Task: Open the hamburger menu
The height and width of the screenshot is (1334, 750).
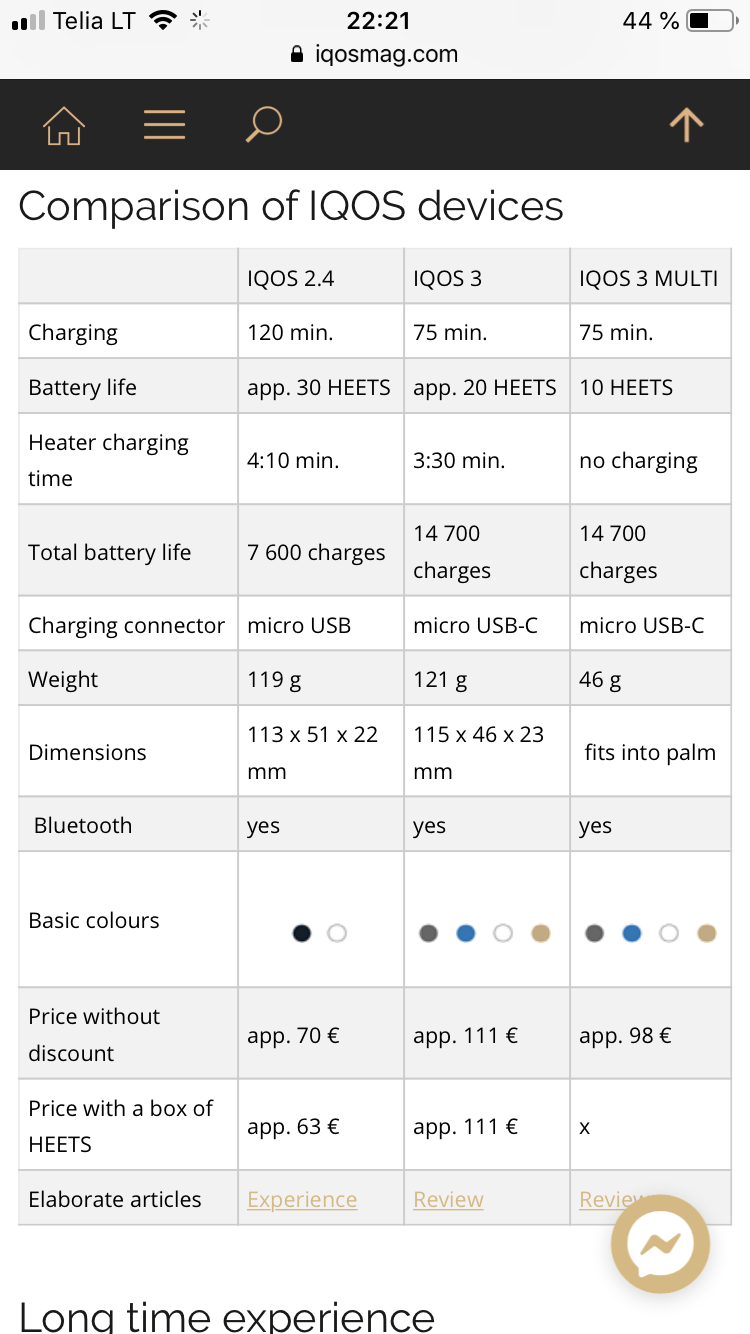Action: (165, 124)
